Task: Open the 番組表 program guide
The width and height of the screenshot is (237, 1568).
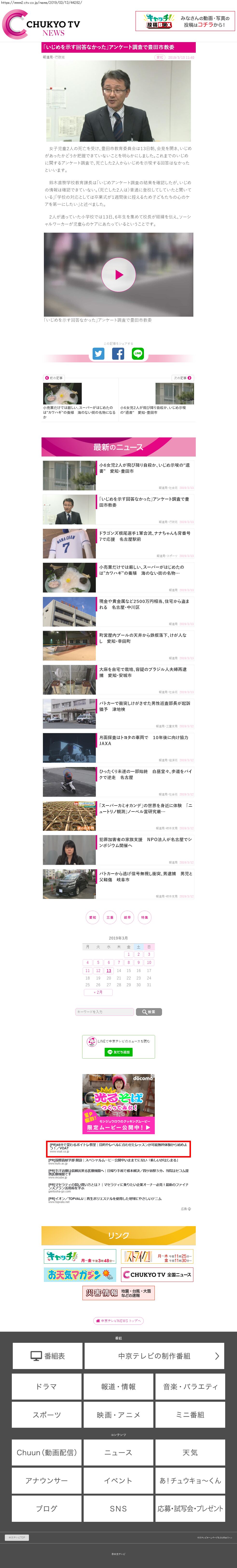Action: (x=47, y=1356)
